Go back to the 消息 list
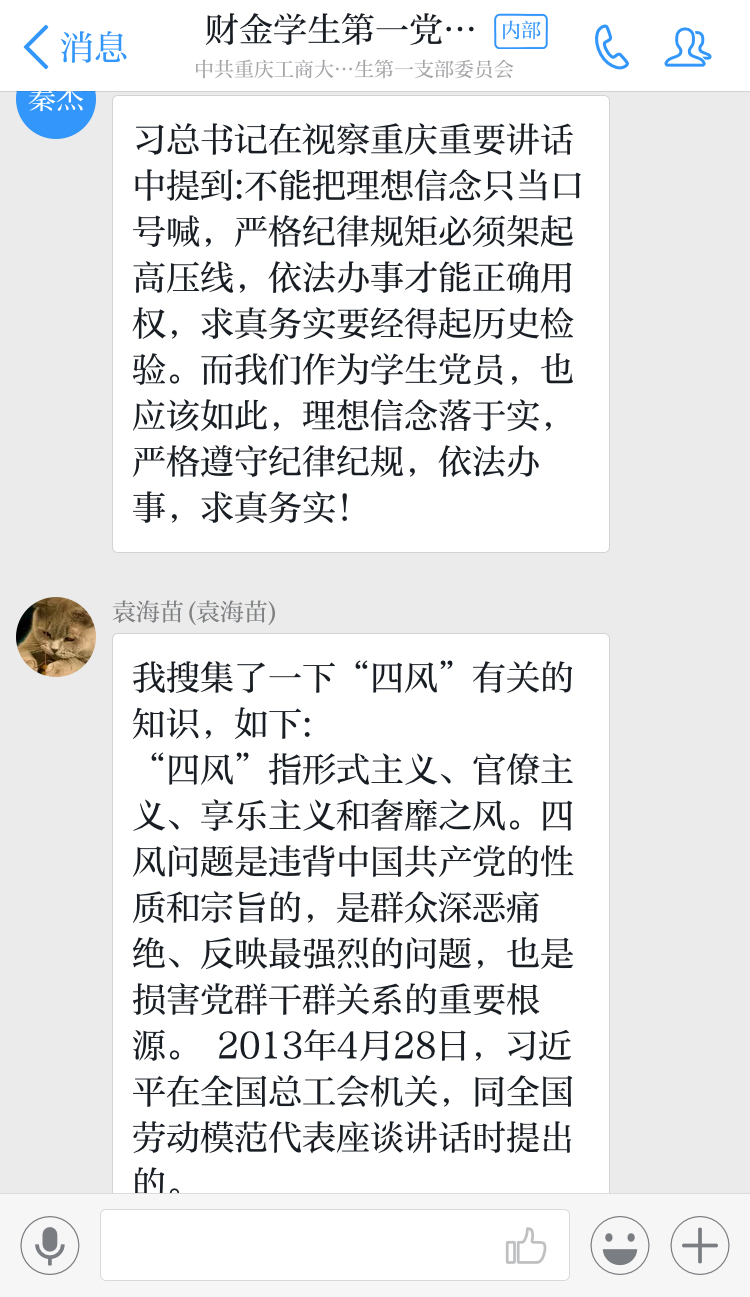The image size is (750, 1297). pos(75,47)
